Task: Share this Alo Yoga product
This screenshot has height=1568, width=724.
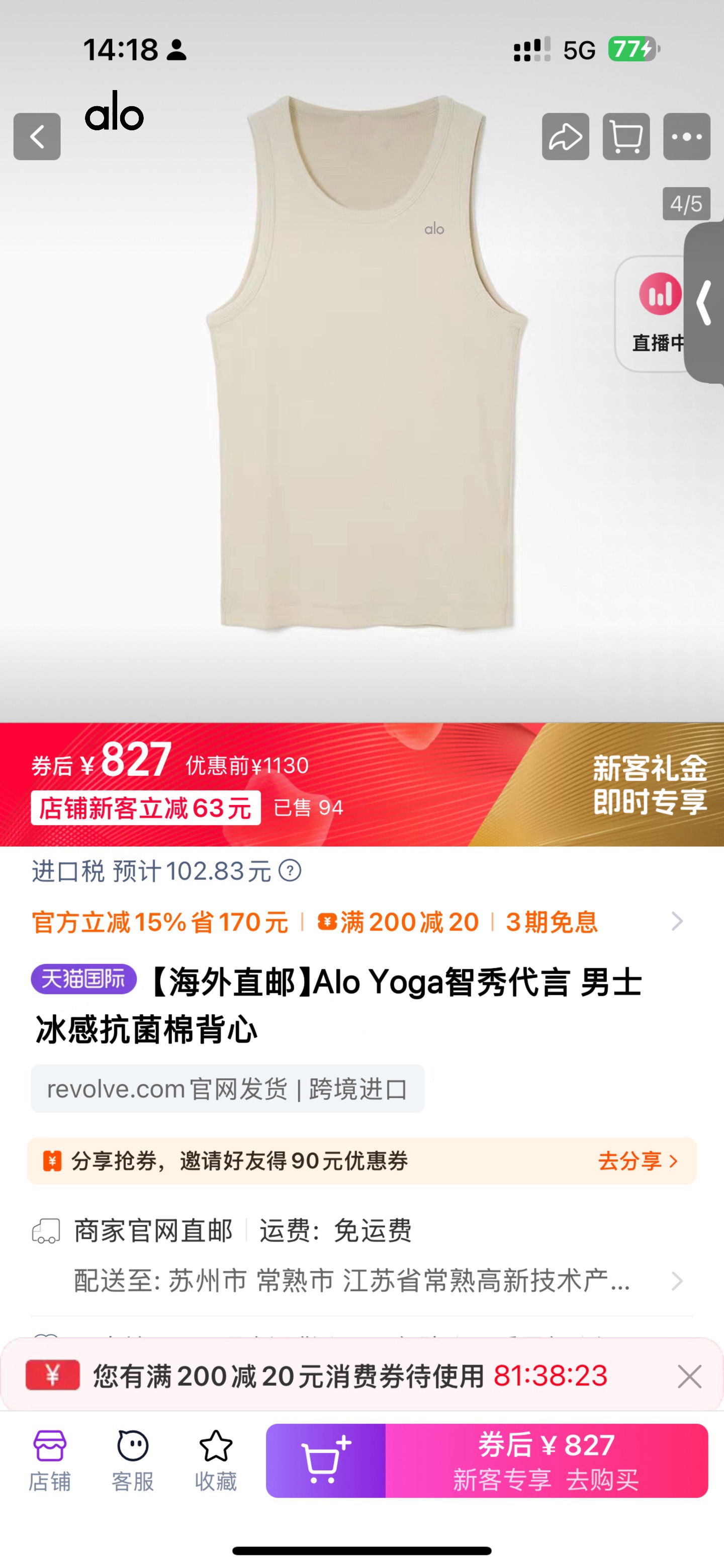Action: coord(565,136)
